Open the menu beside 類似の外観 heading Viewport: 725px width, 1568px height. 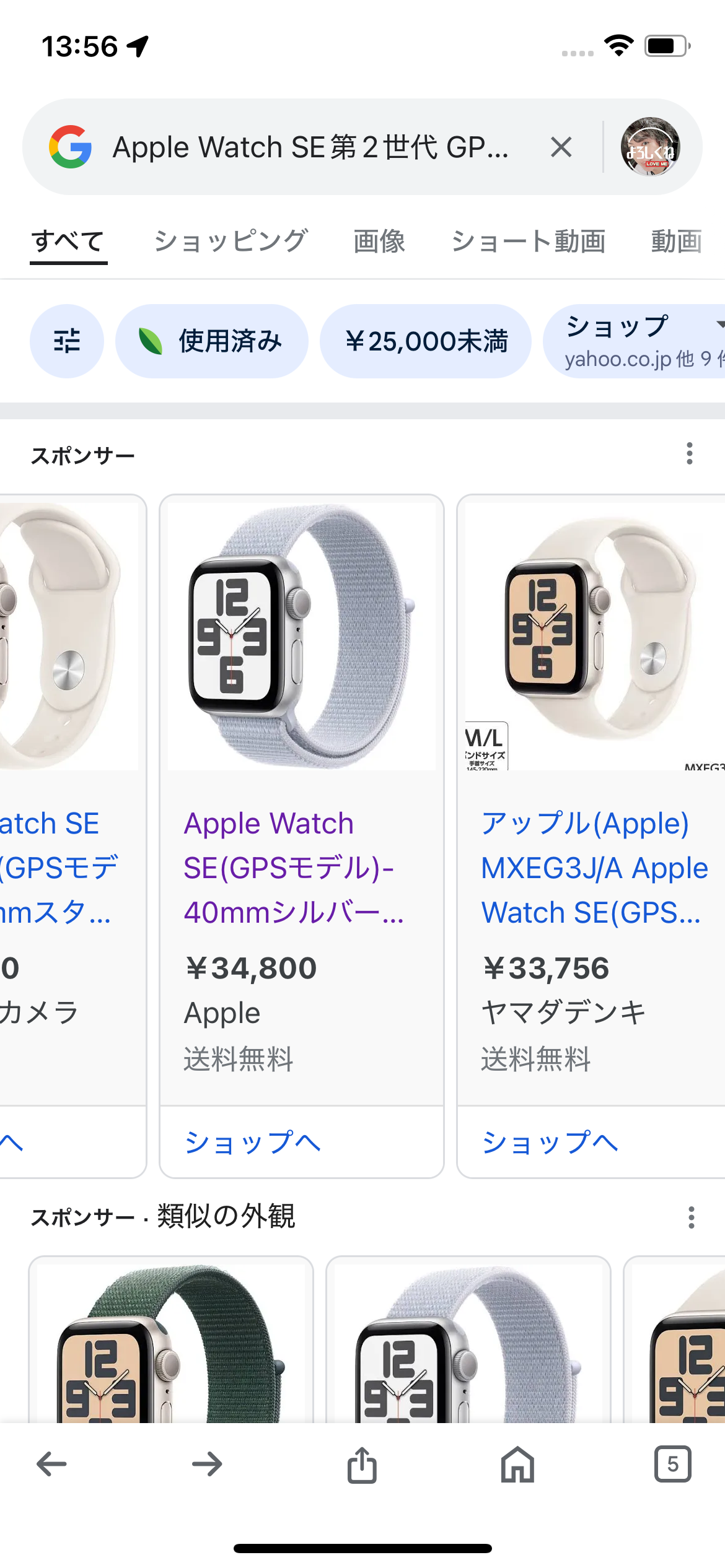point(691,1217)
